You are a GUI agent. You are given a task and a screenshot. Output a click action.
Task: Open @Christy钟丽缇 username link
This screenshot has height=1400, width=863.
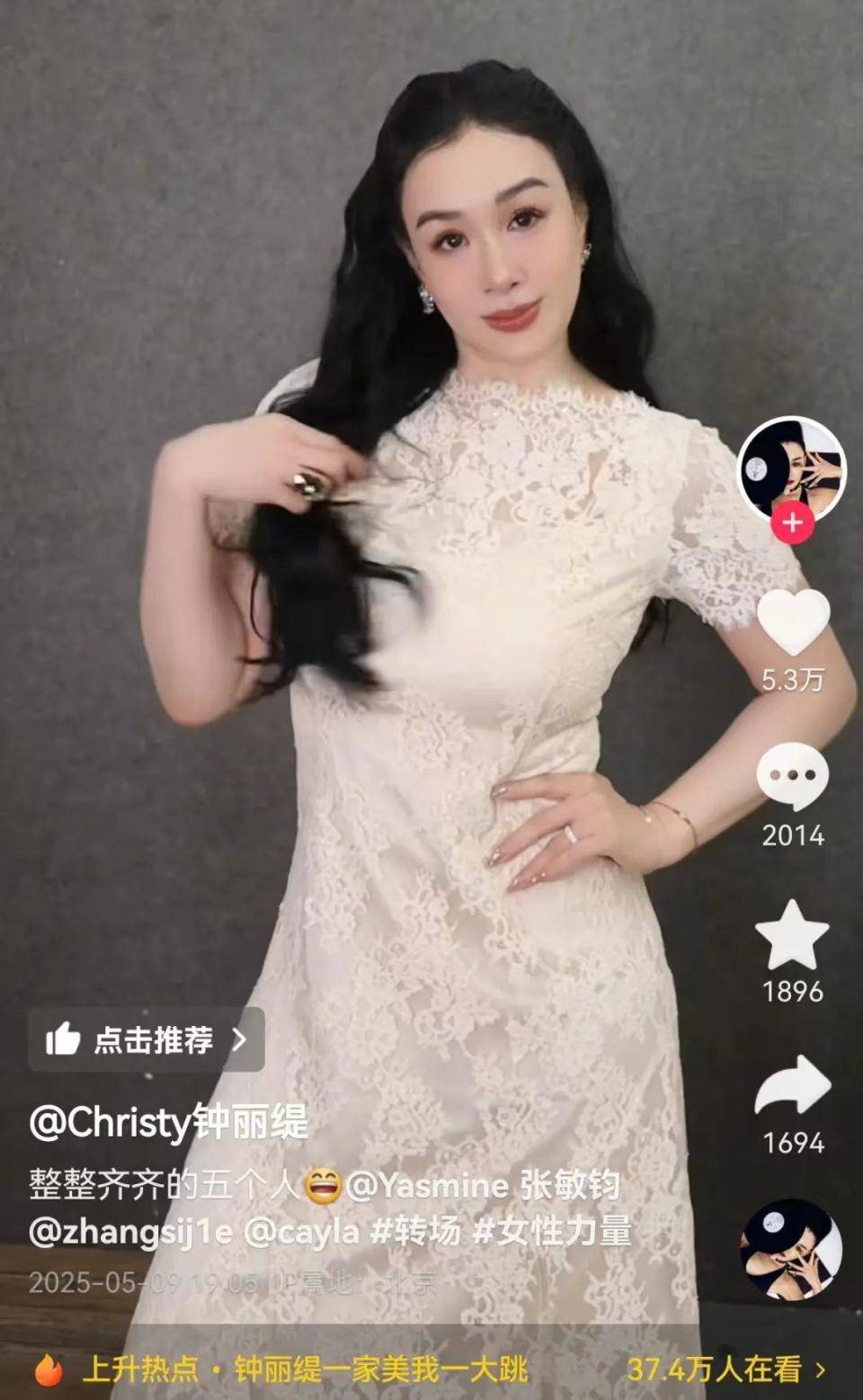[168, 1121]
